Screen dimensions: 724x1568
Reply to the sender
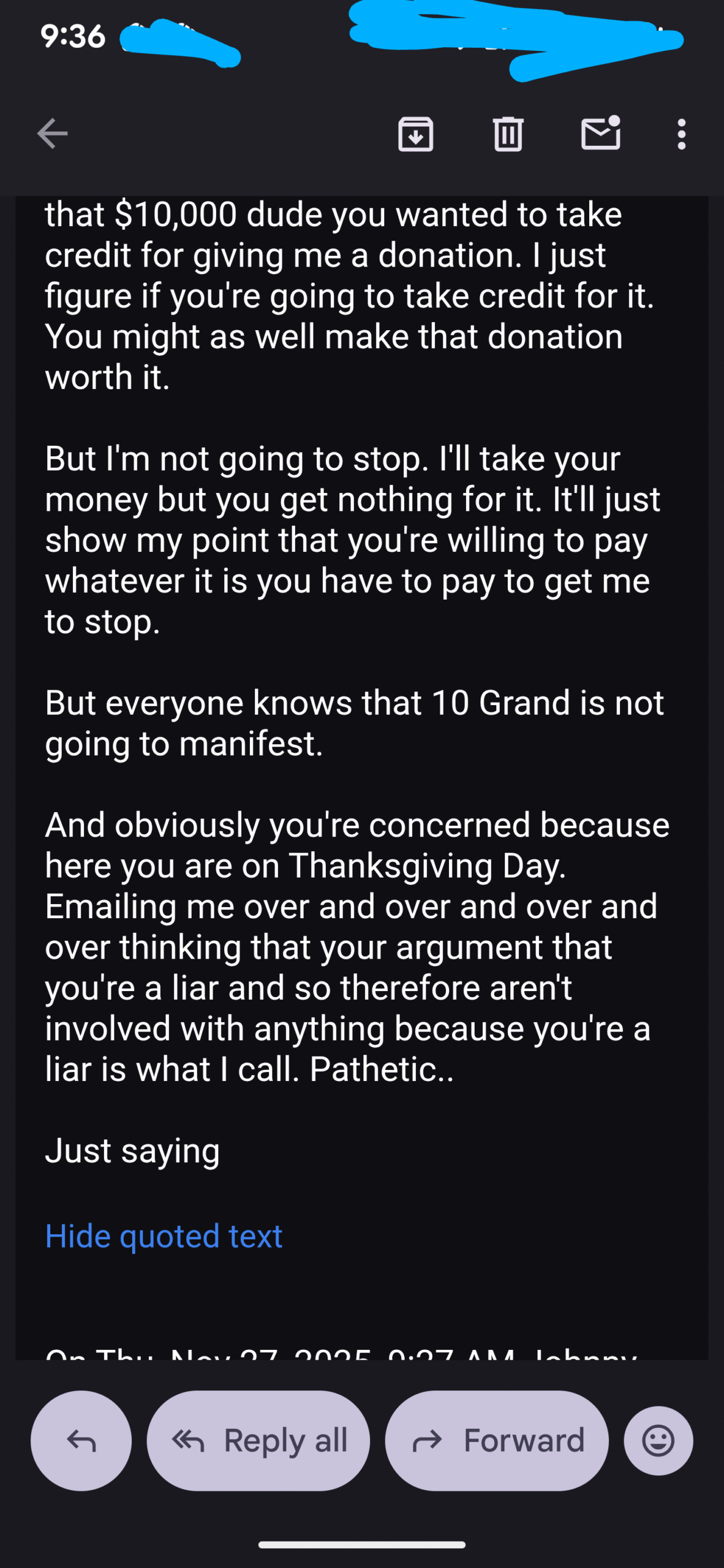coord(81,1441)
